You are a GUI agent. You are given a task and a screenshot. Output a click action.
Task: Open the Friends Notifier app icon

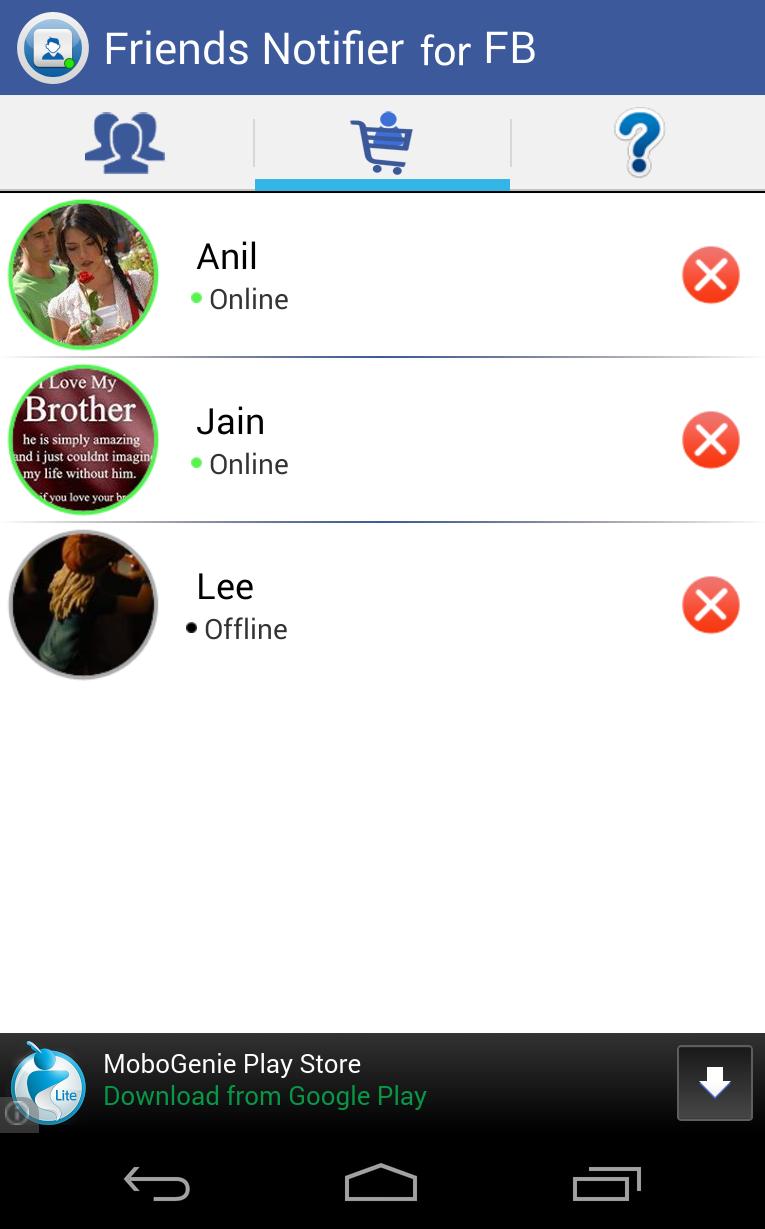point(52,47)
